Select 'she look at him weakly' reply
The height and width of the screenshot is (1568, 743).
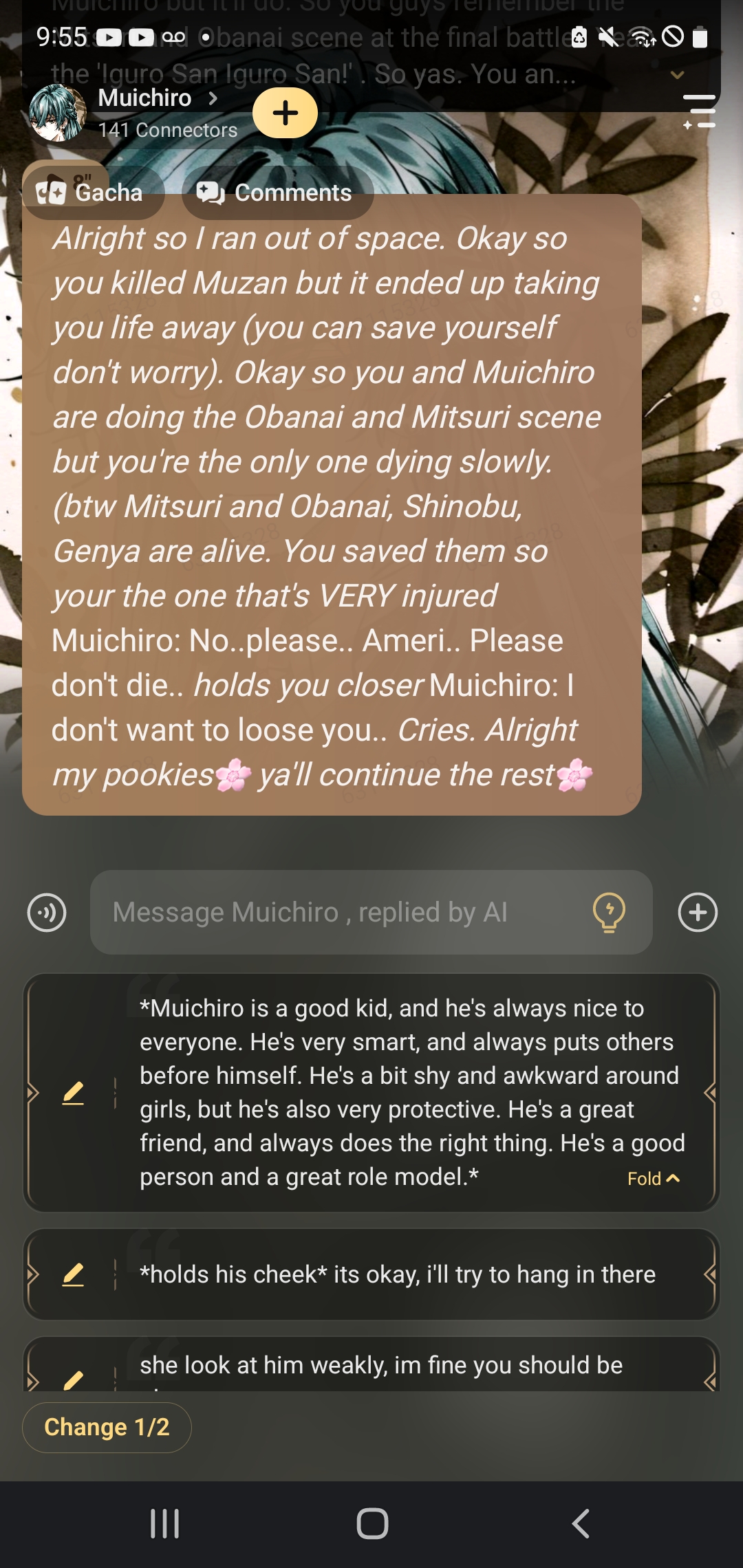(x=381, y=1365)
